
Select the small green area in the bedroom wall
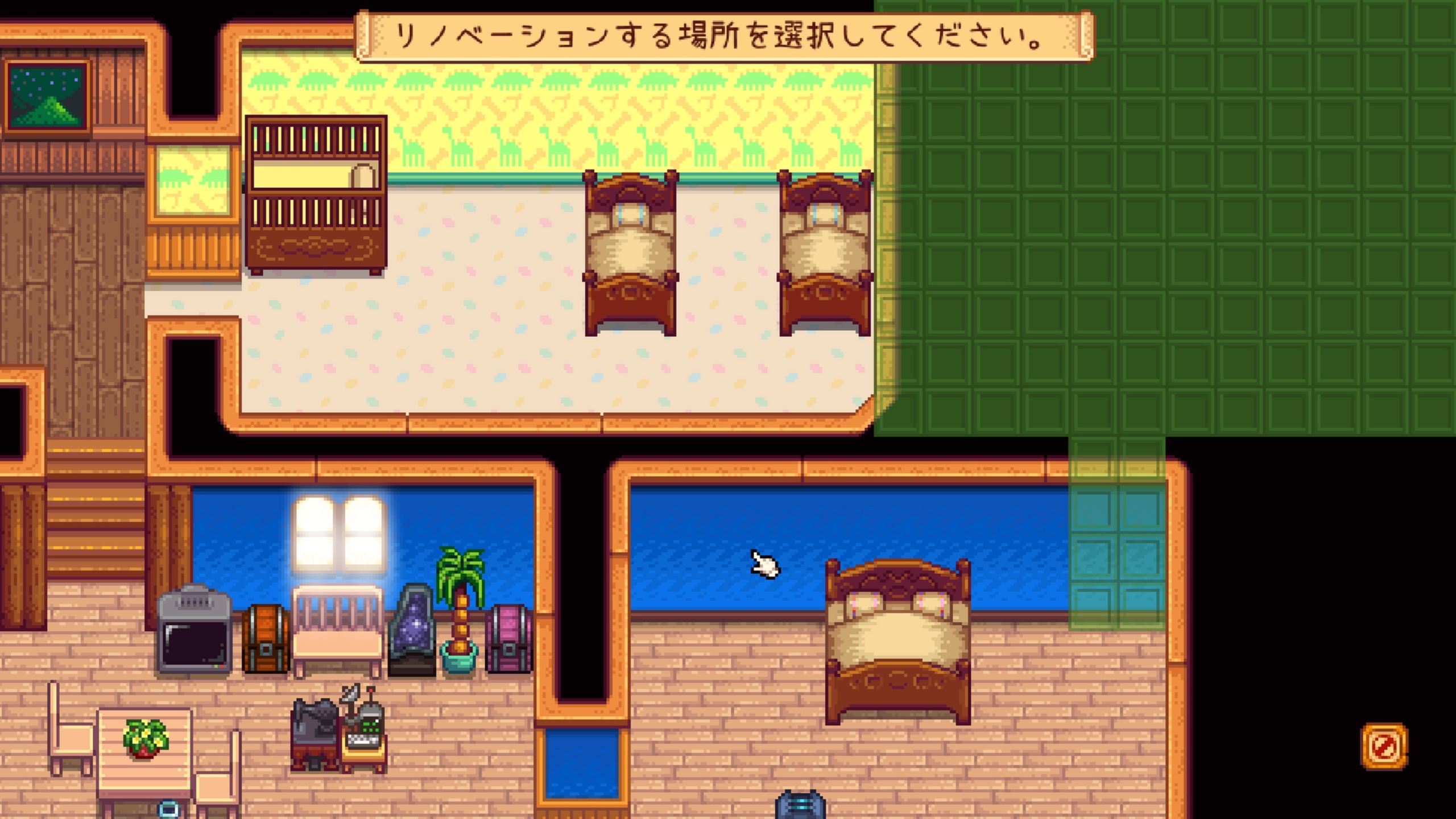pyautogui.click(x=1116, y=546)
